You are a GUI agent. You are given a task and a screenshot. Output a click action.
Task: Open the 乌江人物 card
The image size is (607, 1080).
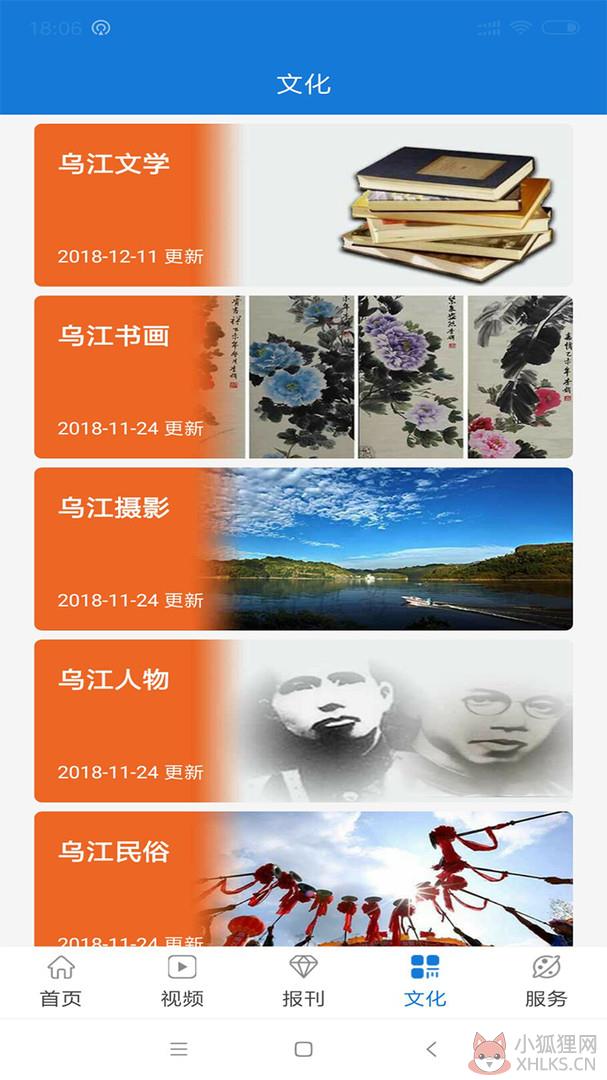(303, 721)
